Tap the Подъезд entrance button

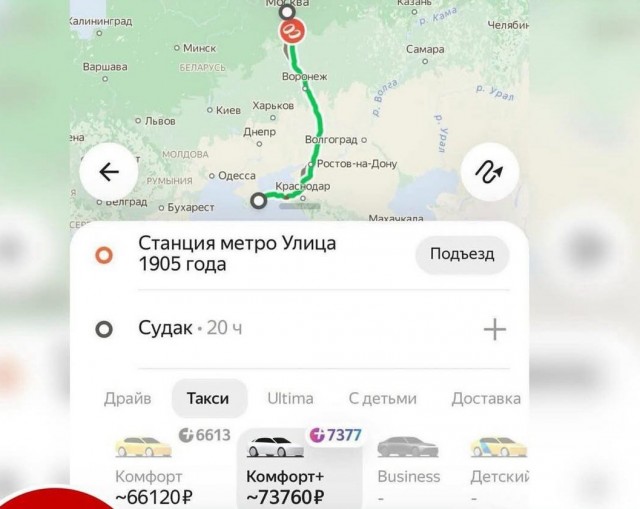pos(462,254)
